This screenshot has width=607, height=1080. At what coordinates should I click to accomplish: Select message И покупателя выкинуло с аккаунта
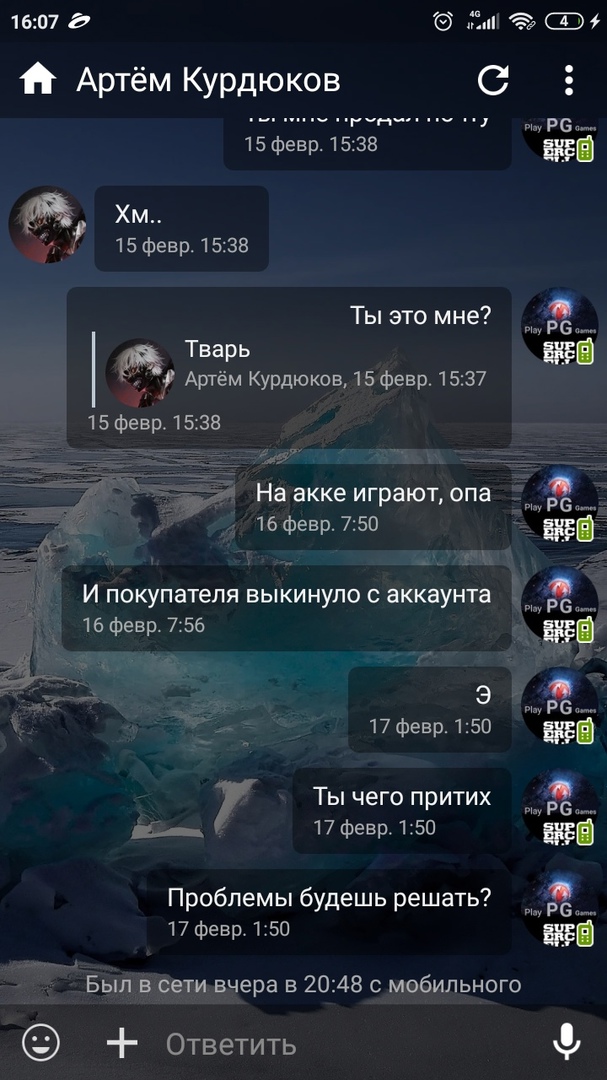286,608
